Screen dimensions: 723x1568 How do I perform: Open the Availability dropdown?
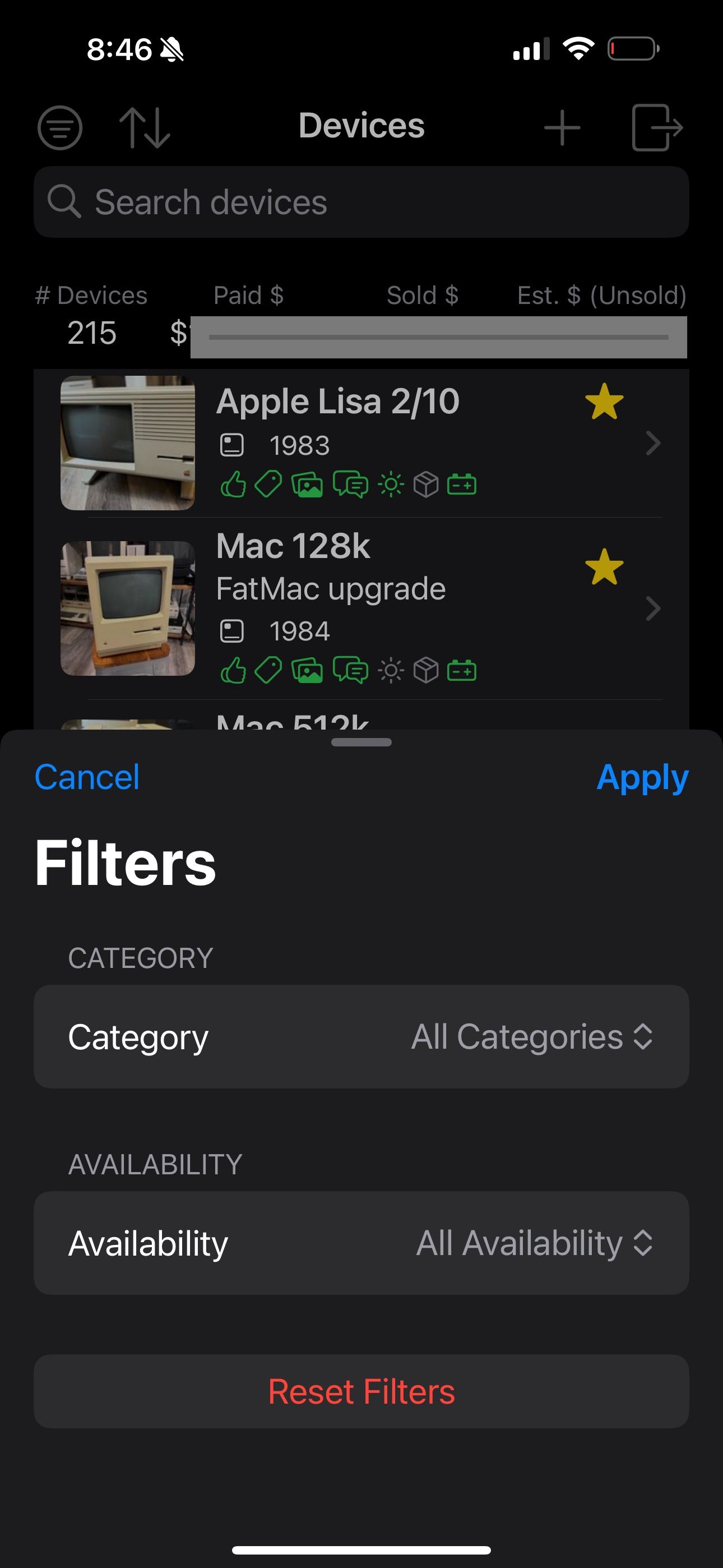533,1242
